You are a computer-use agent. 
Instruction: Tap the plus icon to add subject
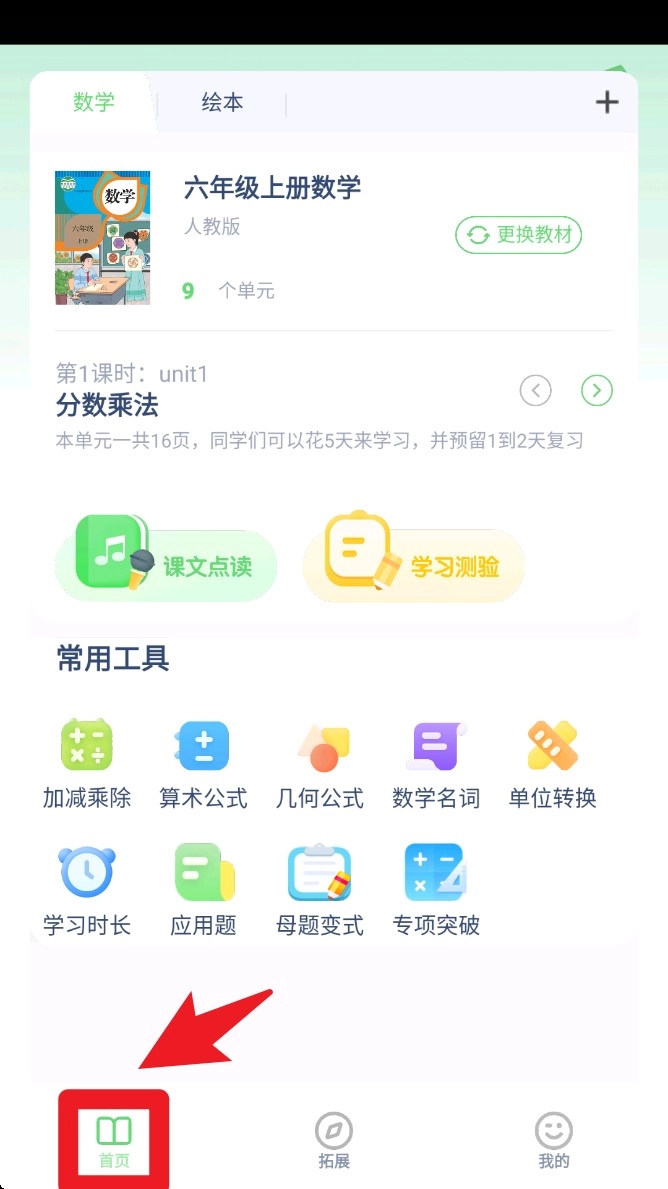point(607,102)
